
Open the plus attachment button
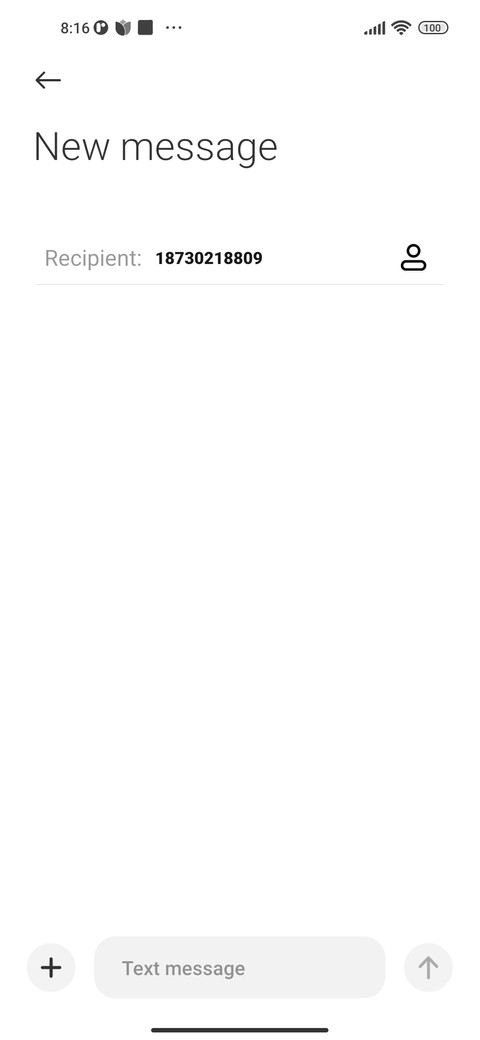tap(51, 968)
